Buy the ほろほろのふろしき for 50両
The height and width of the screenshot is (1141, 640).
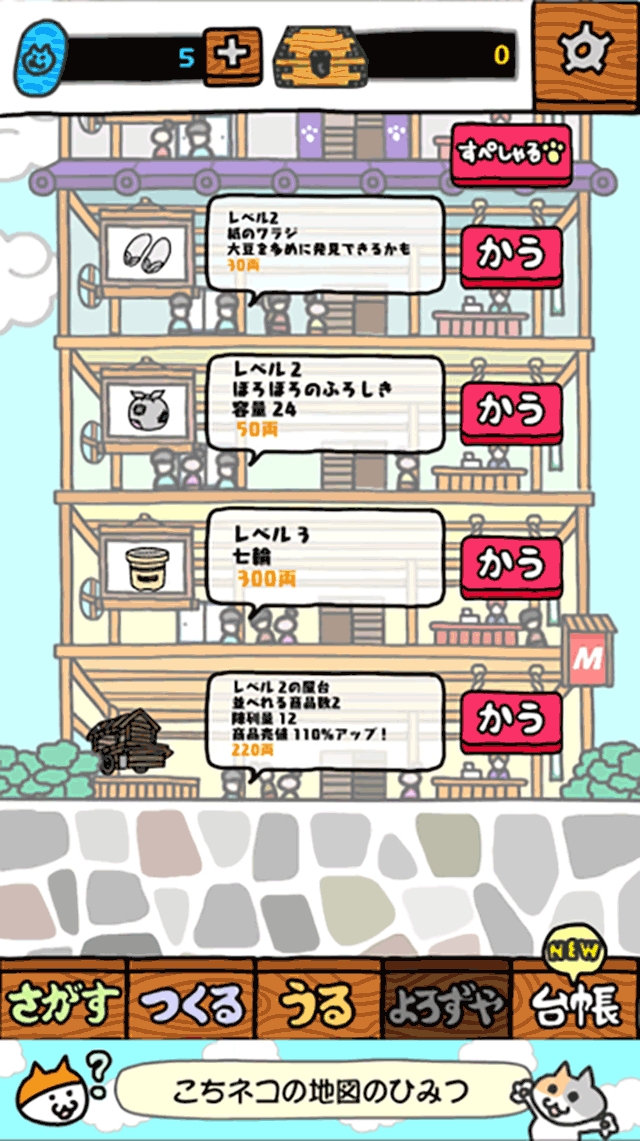(x=511, y=410)
